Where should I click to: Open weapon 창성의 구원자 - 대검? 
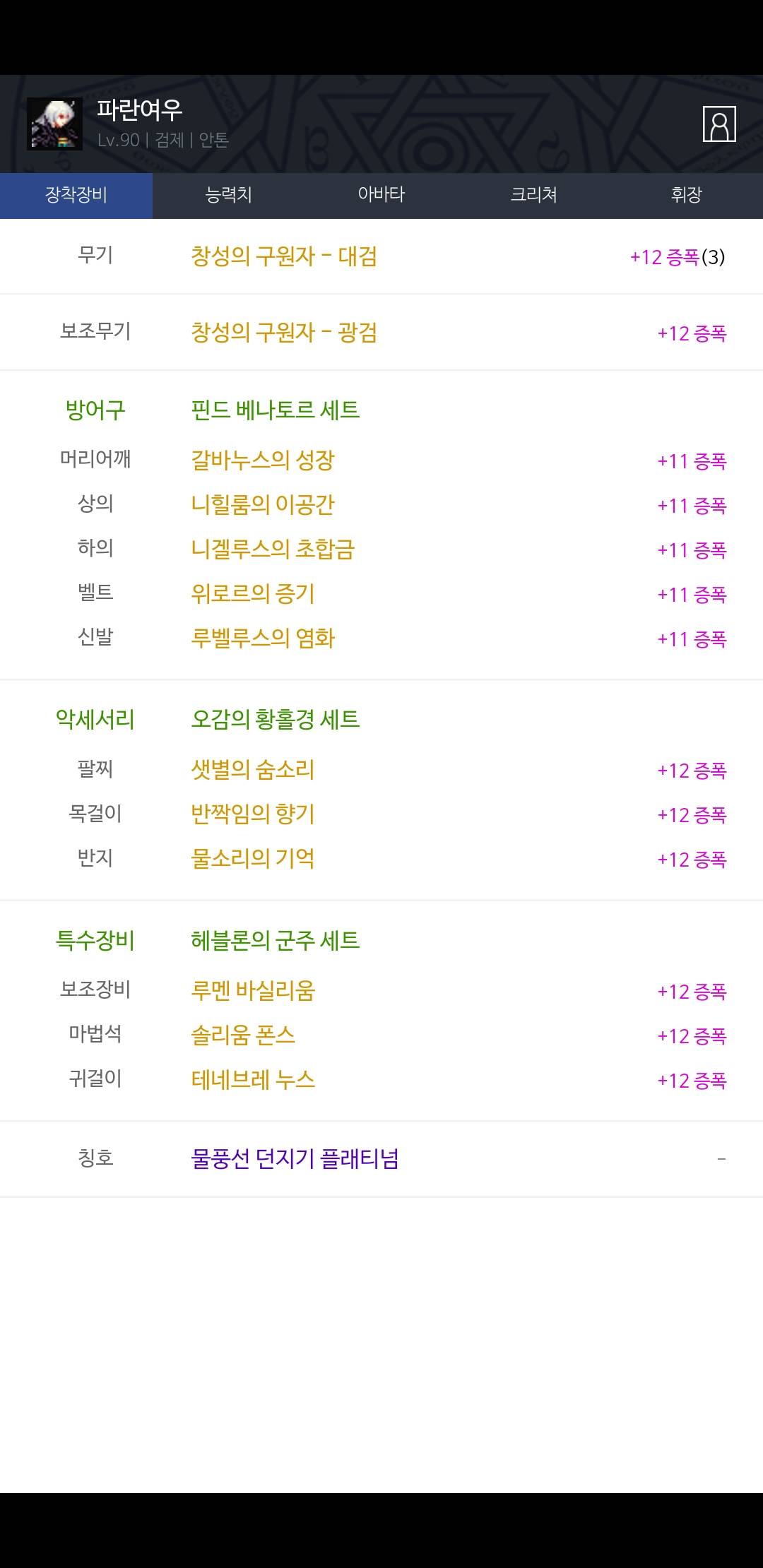click(x=284, y=256)
